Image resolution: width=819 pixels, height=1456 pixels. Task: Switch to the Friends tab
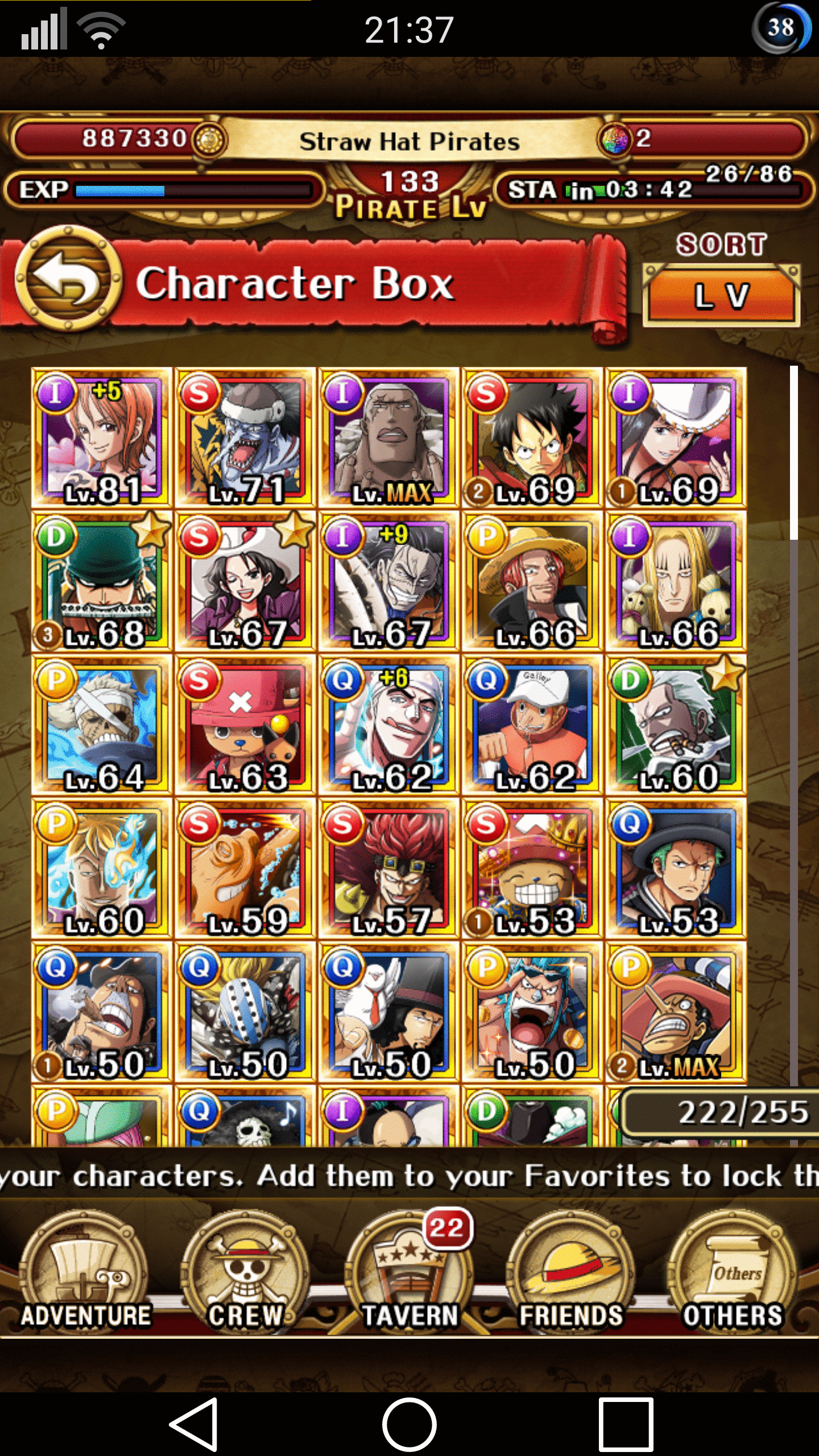pos(570,1274)
